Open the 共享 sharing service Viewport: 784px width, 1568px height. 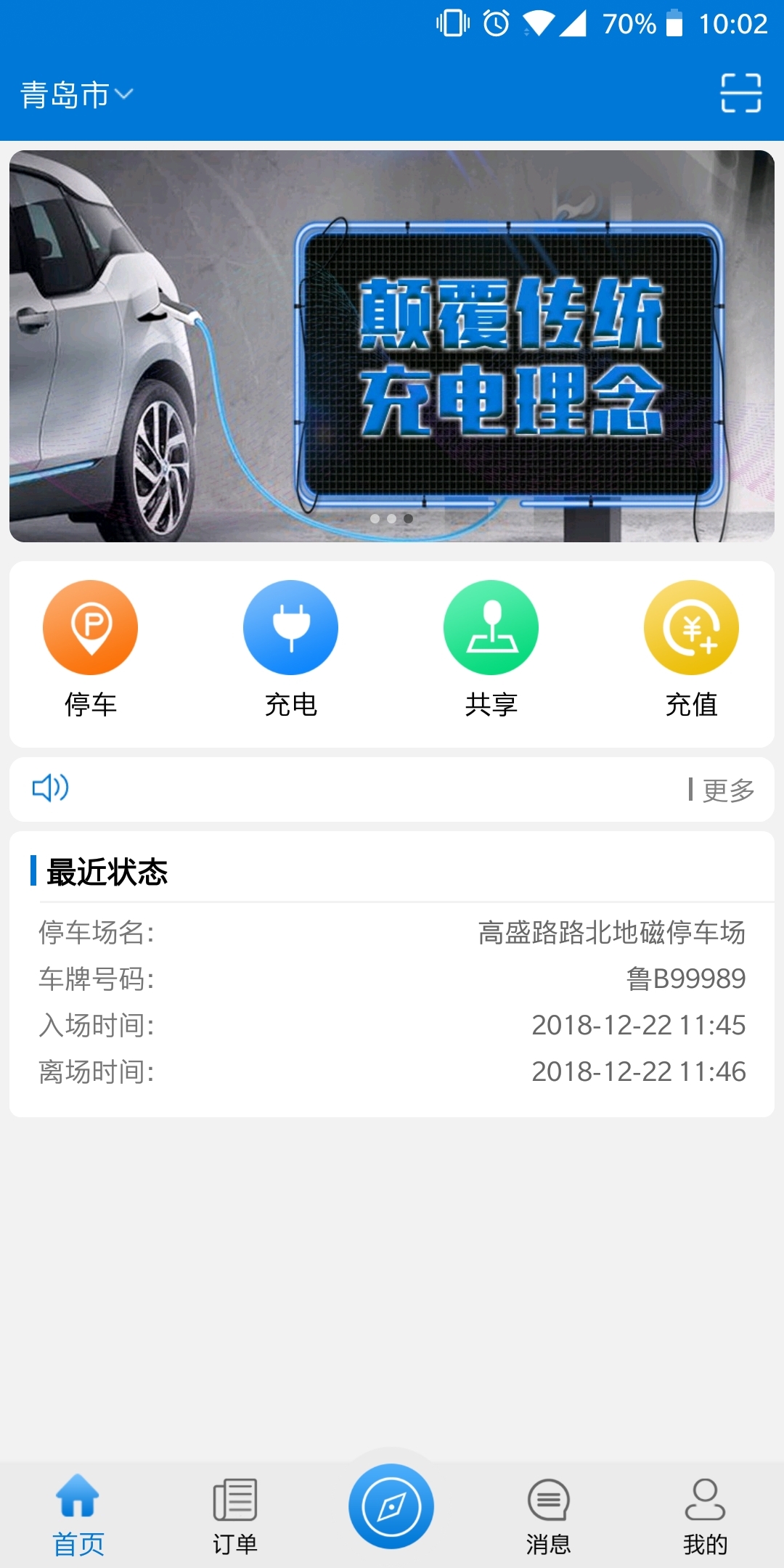[491, 648]
